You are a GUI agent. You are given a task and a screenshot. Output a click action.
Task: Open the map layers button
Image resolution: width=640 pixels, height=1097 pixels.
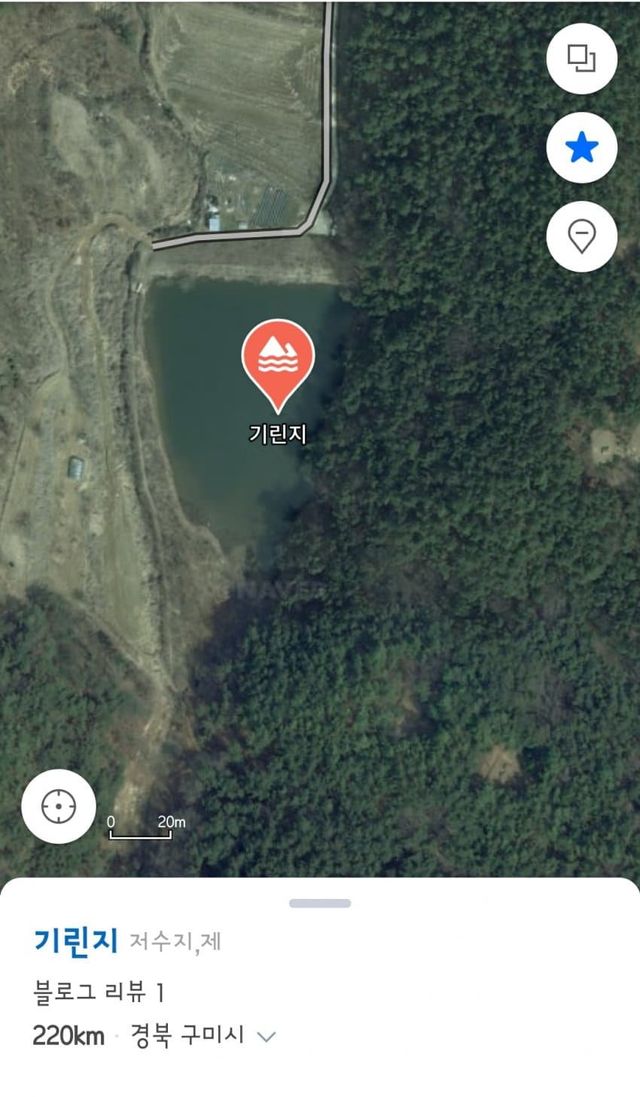tap(581, 58)
